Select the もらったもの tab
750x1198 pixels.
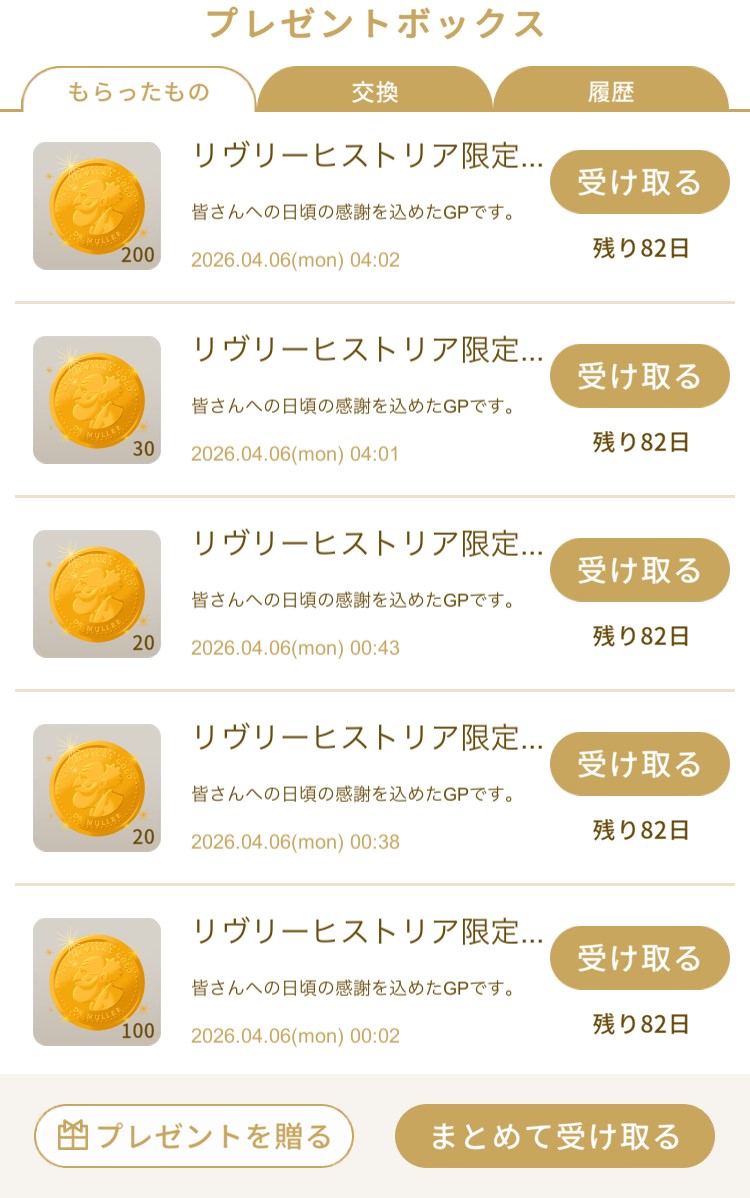[x=135, y=88]
